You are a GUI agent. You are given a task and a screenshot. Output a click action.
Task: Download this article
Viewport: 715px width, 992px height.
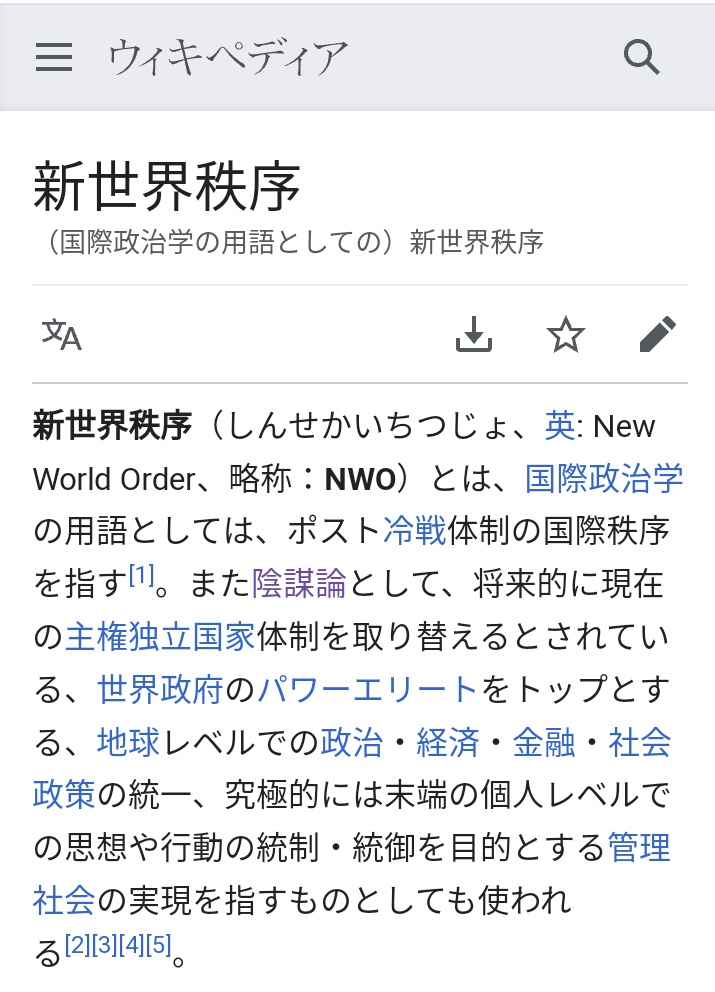[x=474, y=335]
